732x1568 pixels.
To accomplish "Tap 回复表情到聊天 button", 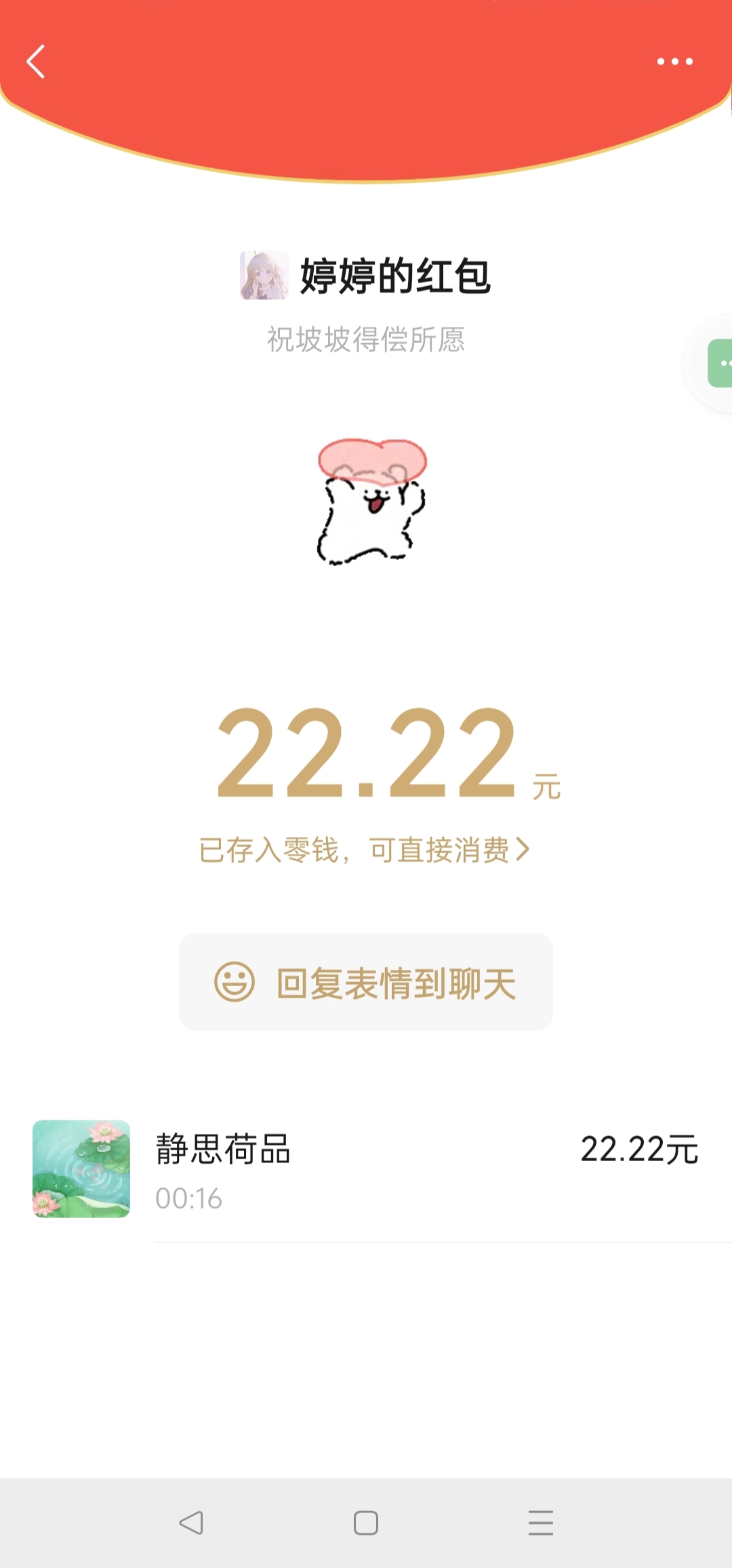I will [x=366, y=982].
